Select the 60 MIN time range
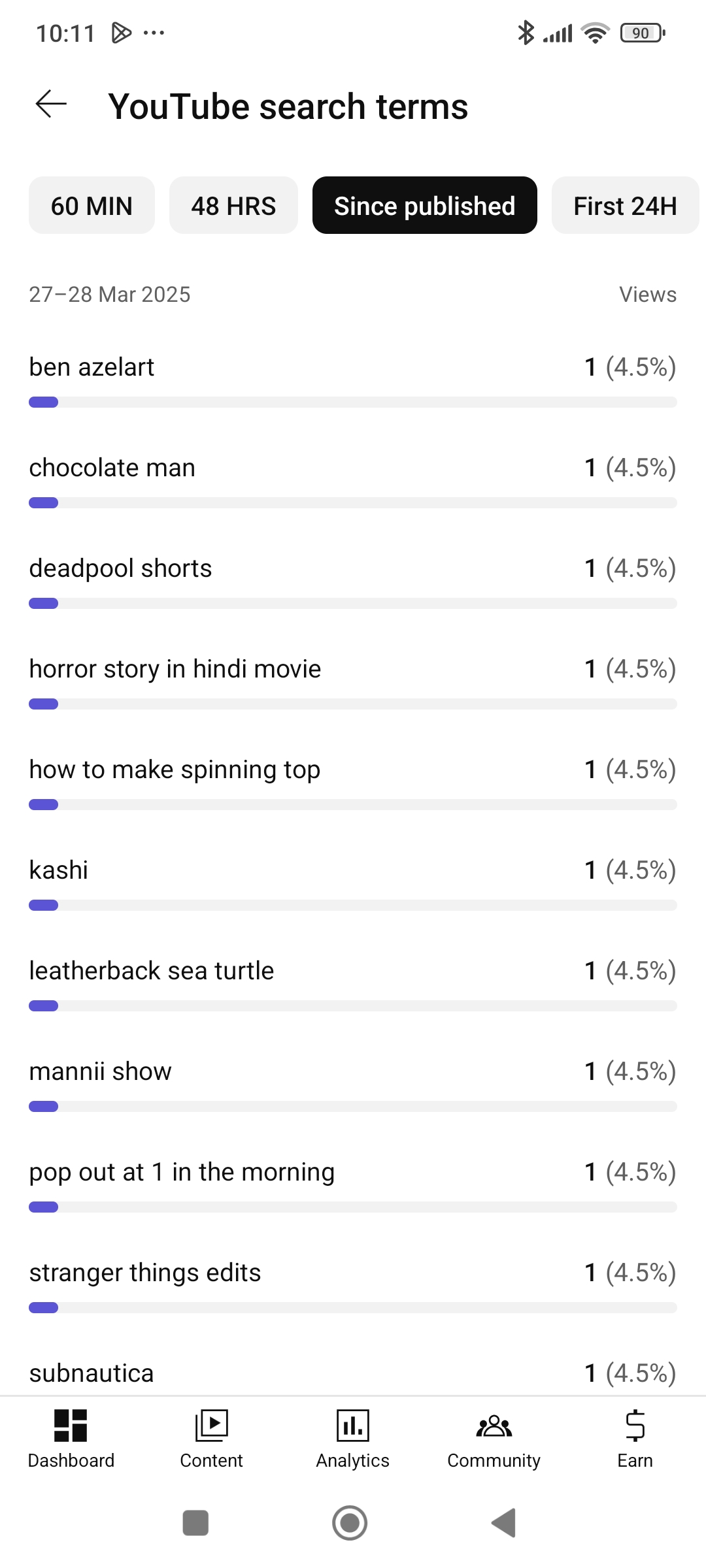Screen dimensions: 706x1568 (x=92, y=206)
